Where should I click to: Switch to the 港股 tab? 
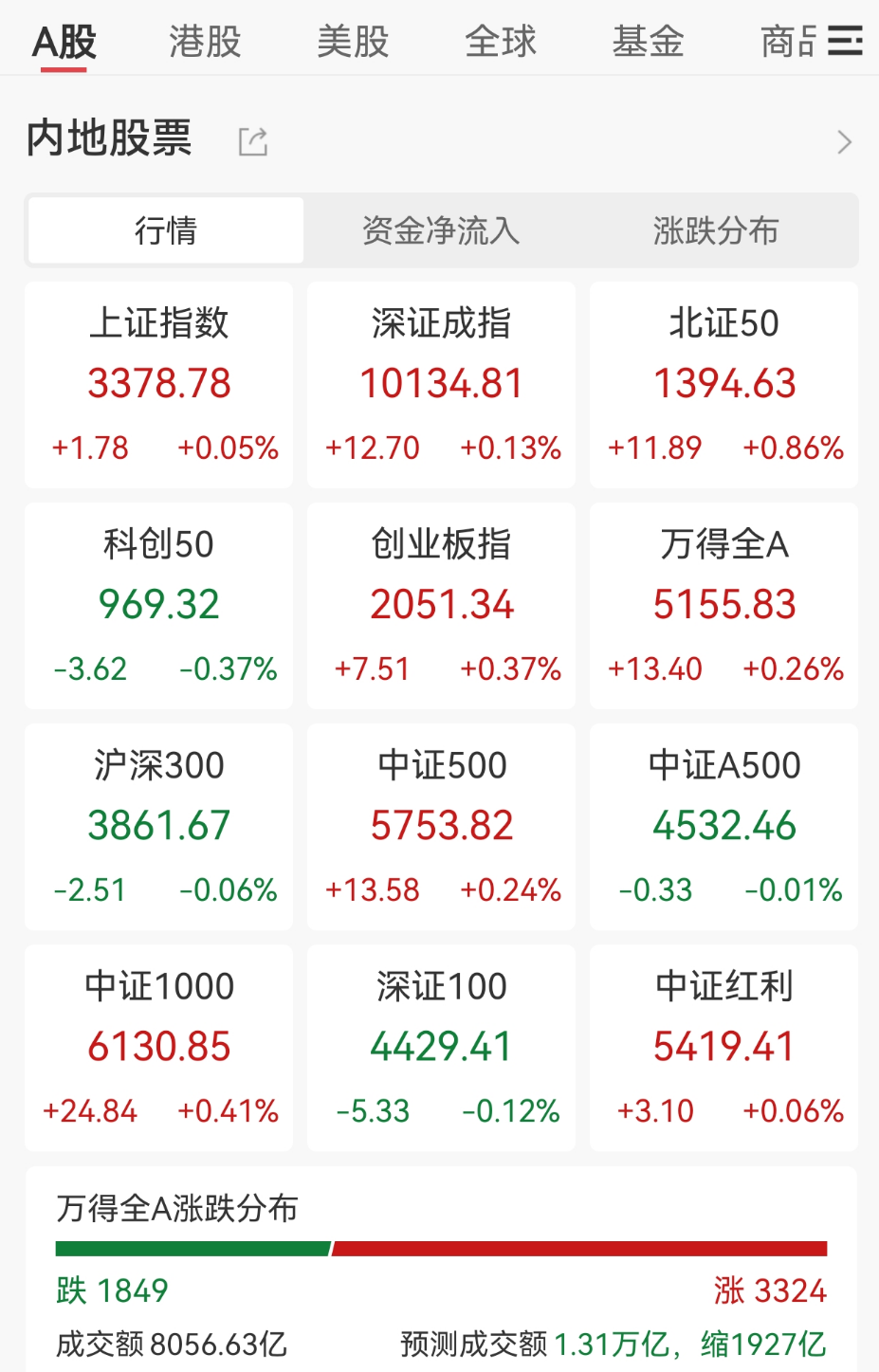click(204, 41)
